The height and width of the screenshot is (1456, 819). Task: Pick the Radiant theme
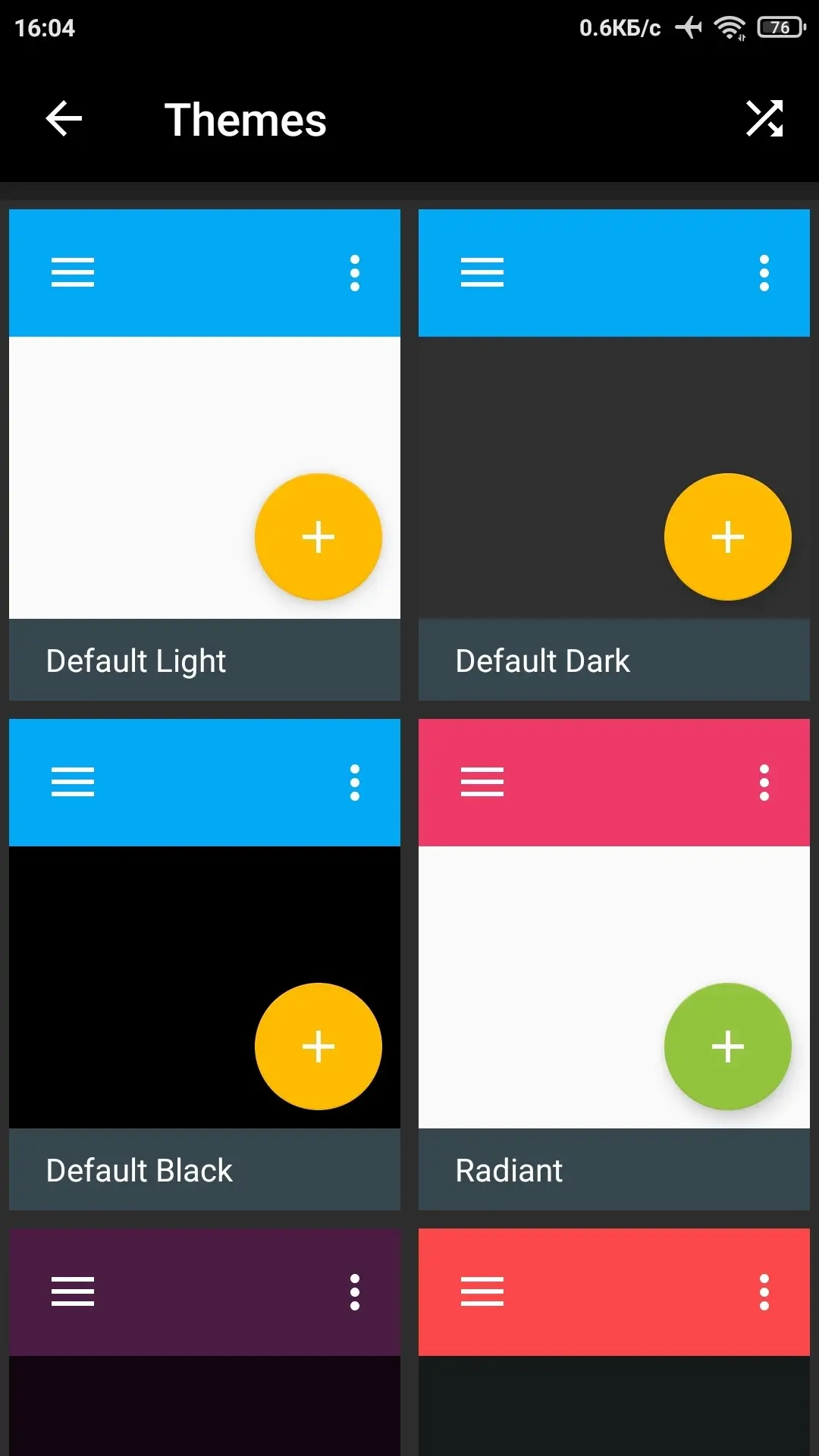[x=614, y=963]
